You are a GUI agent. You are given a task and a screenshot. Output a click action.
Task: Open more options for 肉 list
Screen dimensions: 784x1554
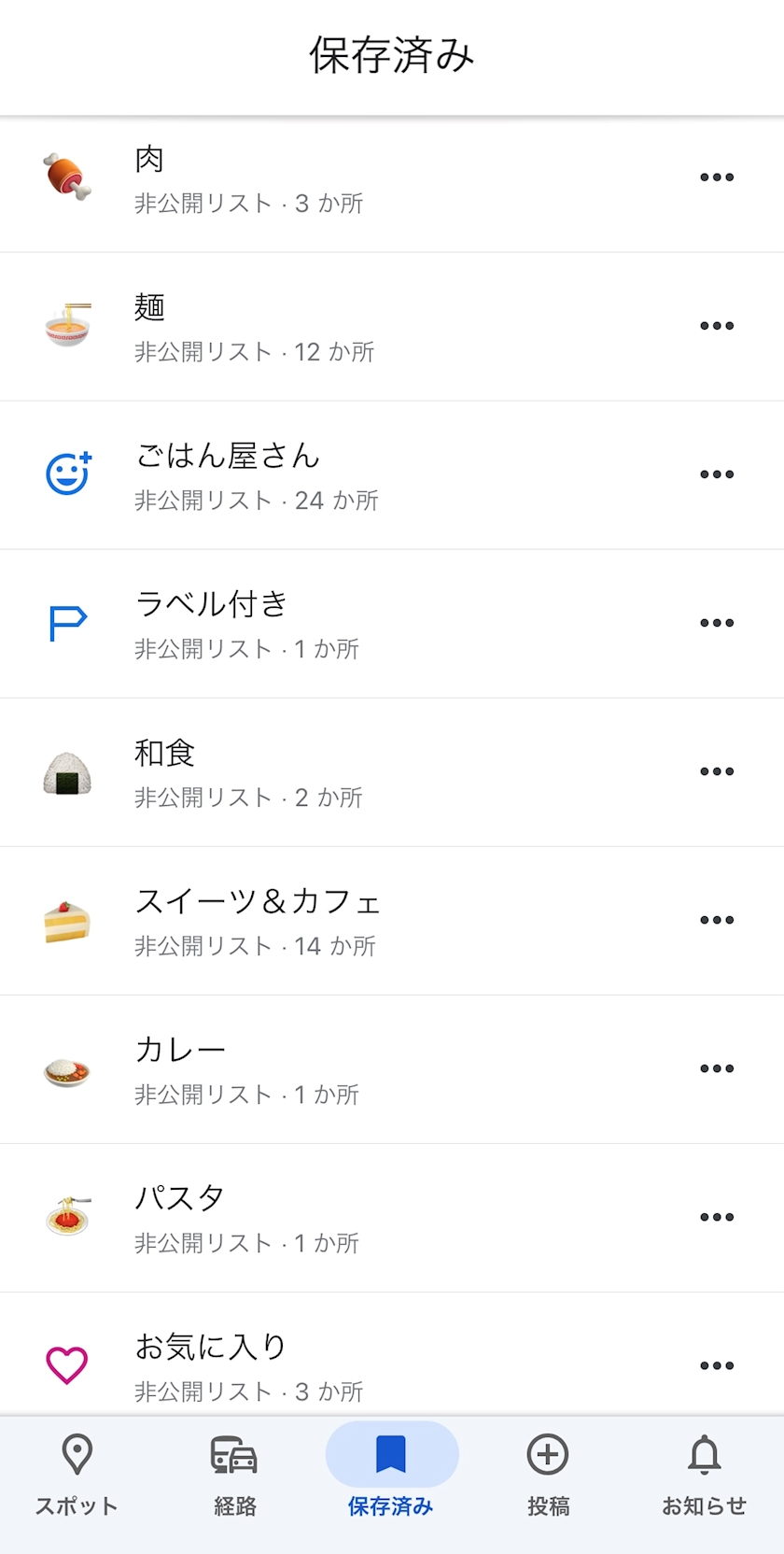[717, 177]
